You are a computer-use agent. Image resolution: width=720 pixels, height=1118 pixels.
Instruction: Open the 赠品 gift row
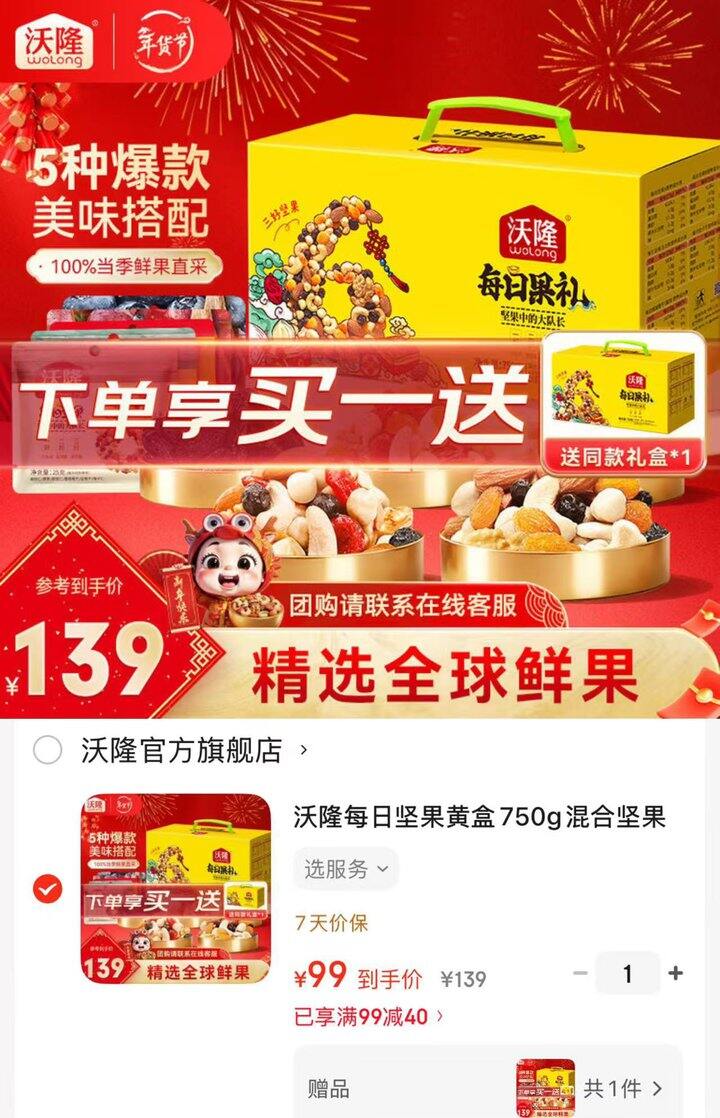coord(488,1086)
